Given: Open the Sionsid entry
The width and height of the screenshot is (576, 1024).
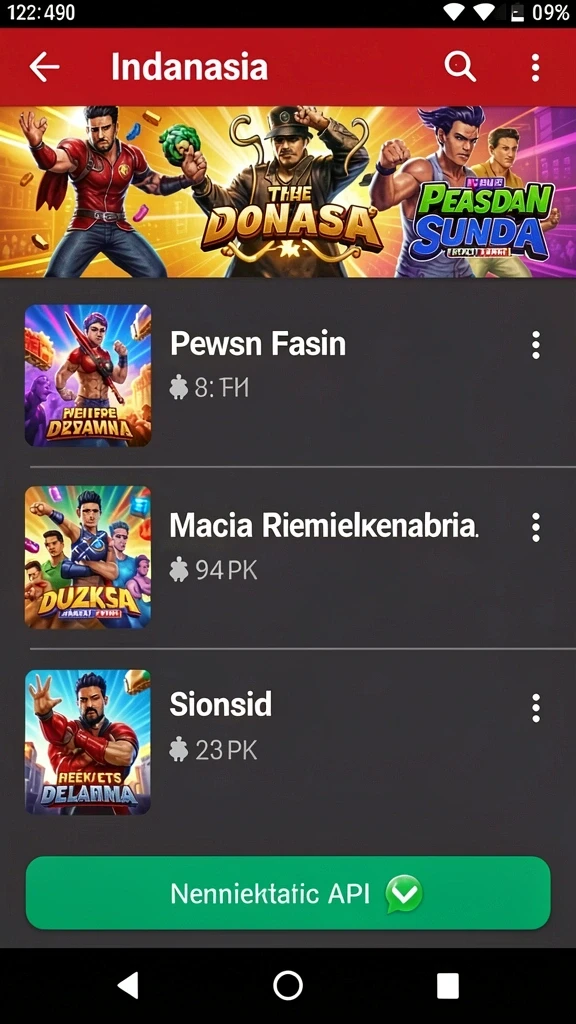Looking at the screenshot, I should (x=288, y=743).
